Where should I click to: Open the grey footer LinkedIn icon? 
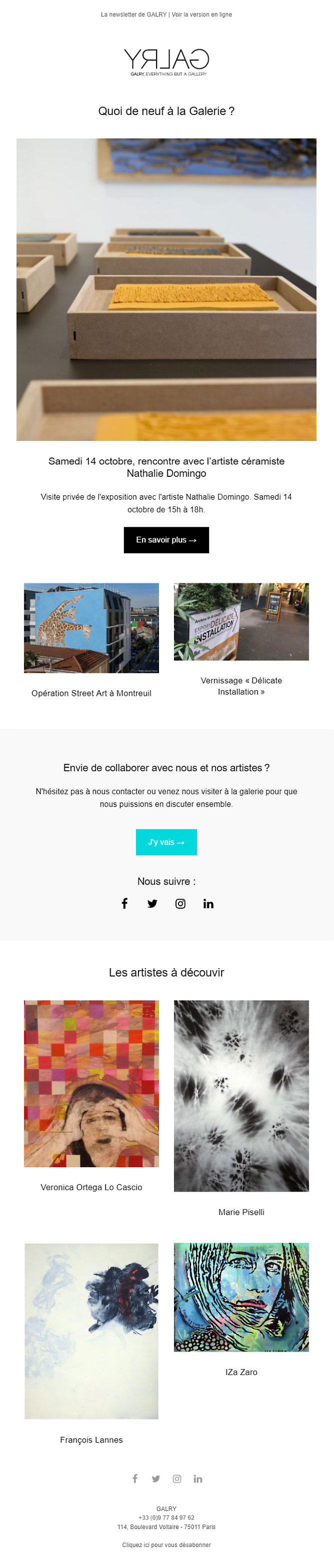(x=197, y=1479)
